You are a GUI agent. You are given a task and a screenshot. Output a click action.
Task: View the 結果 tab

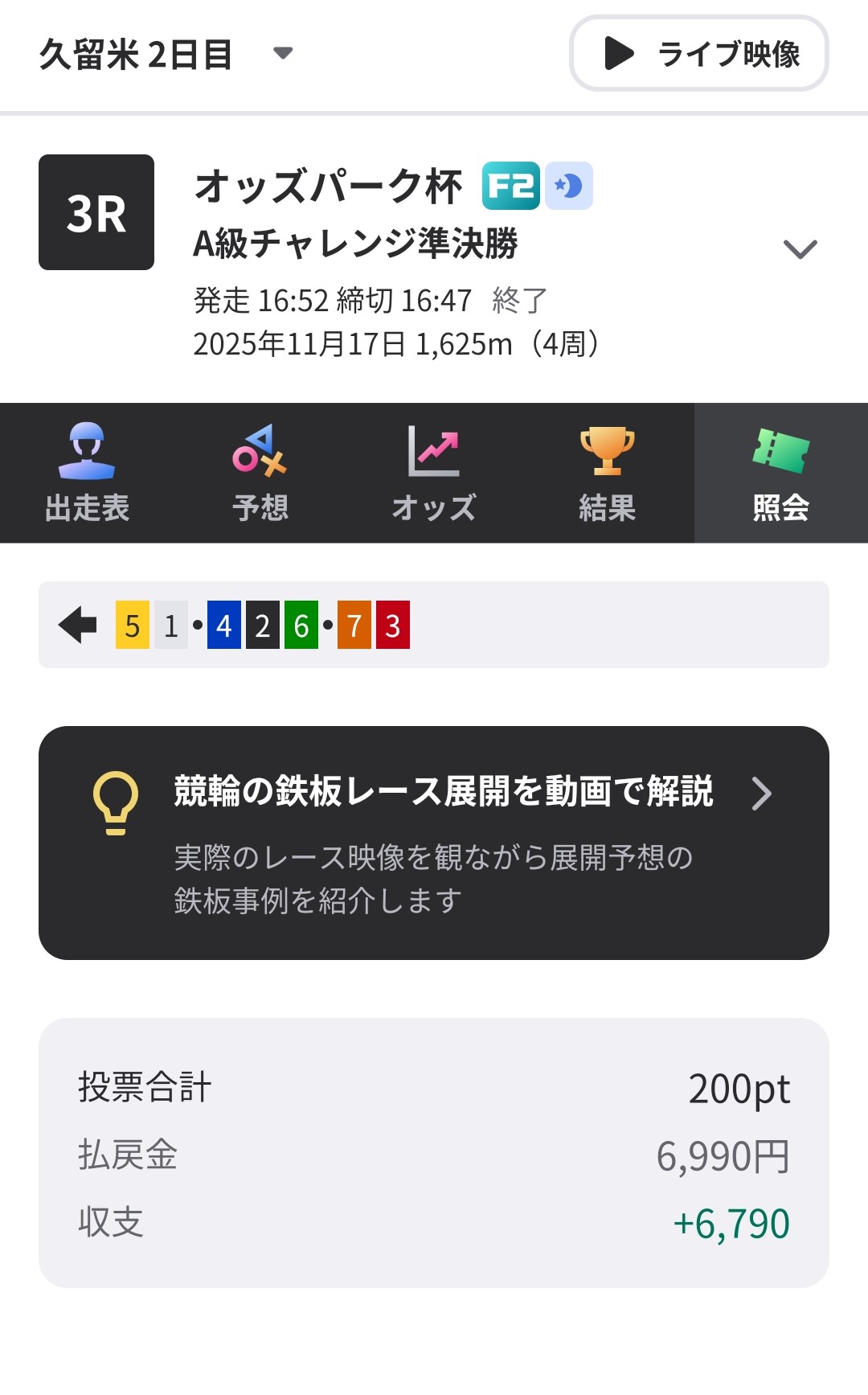point(608,473)
